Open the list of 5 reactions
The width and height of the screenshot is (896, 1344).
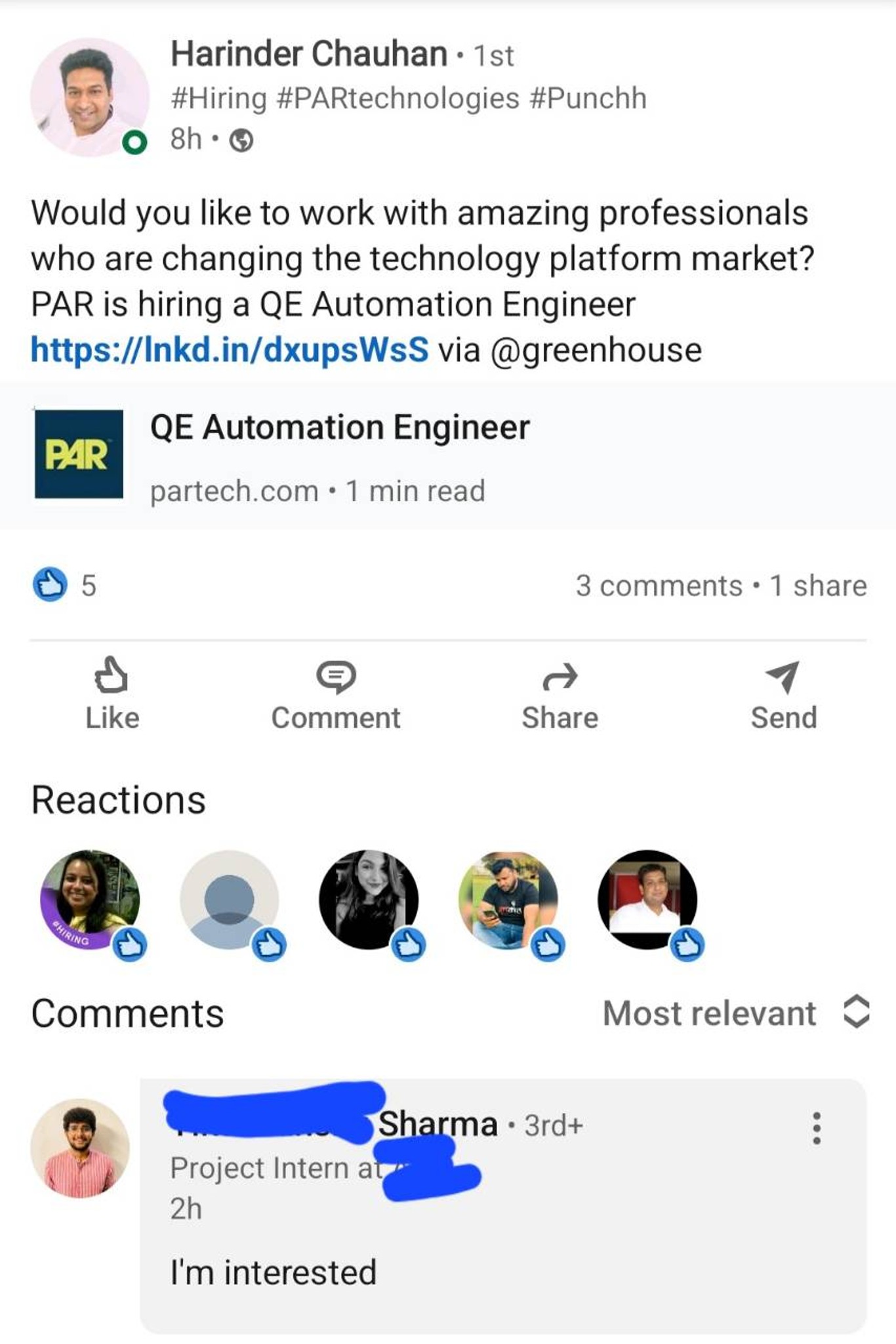pos(64,585)
